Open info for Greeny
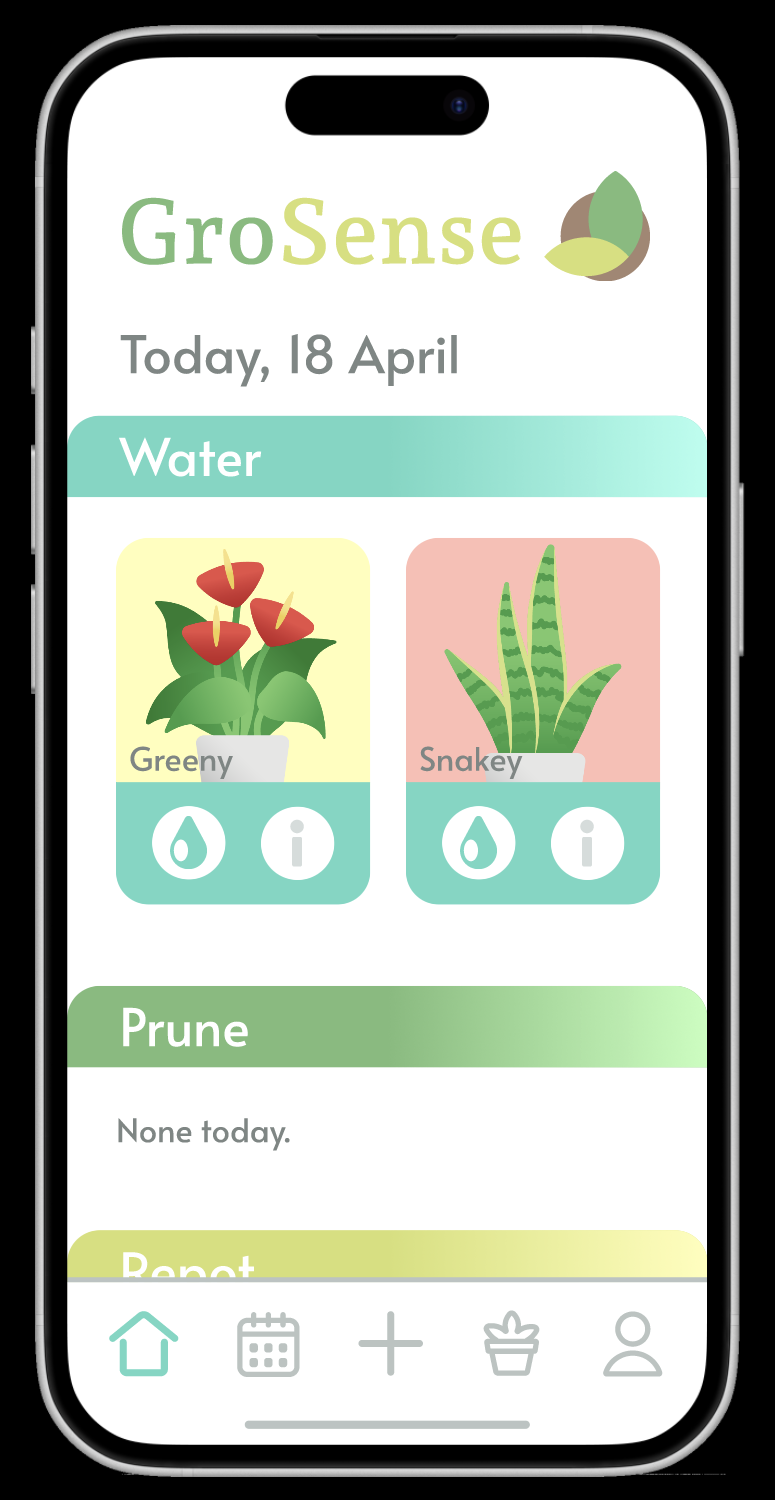775x1500 pixels. [297, 844]
